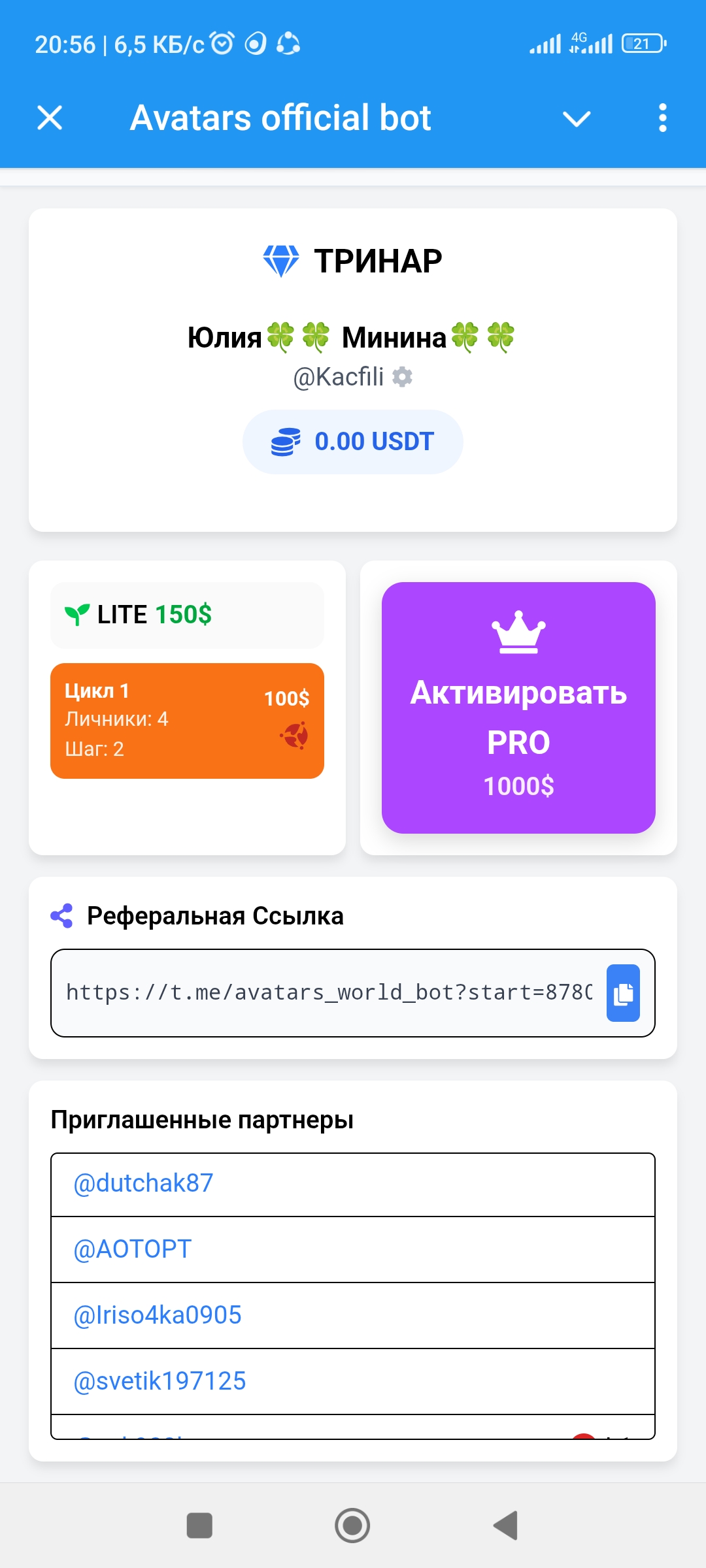Go to the home screen via system button

352,1526
